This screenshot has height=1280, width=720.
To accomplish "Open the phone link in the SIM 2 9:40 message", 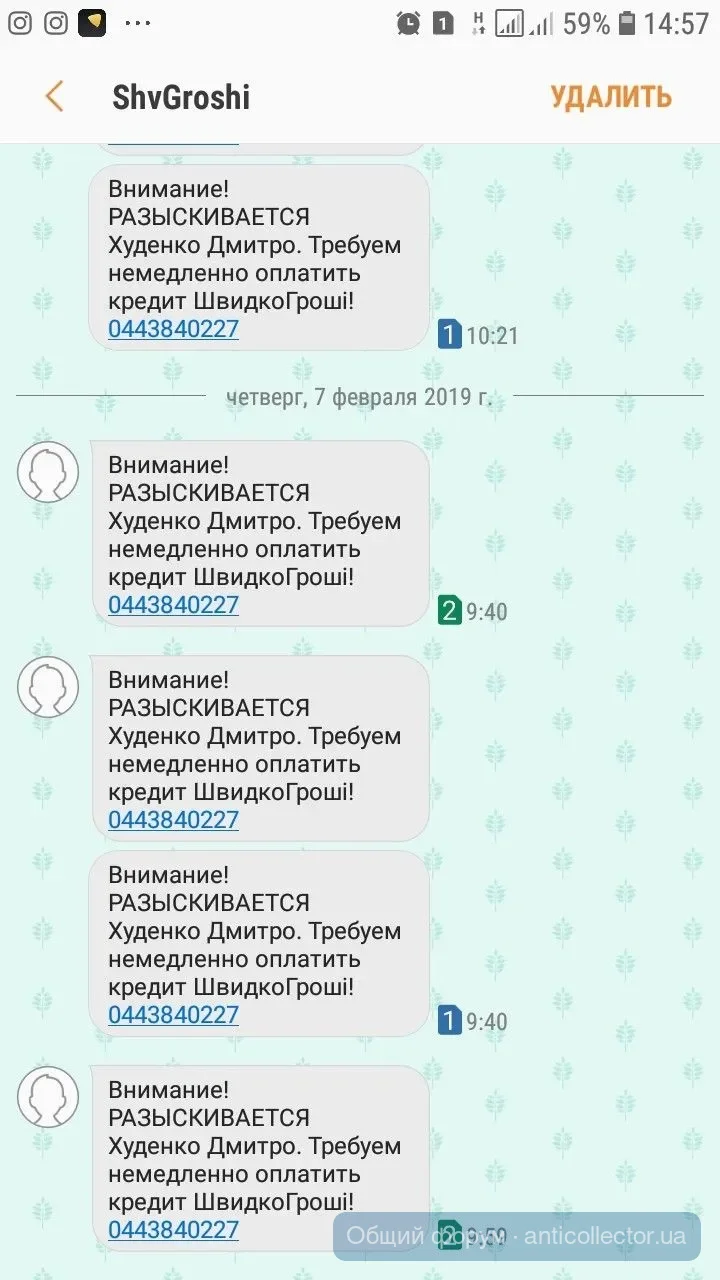I will click(x=173, y=605).
